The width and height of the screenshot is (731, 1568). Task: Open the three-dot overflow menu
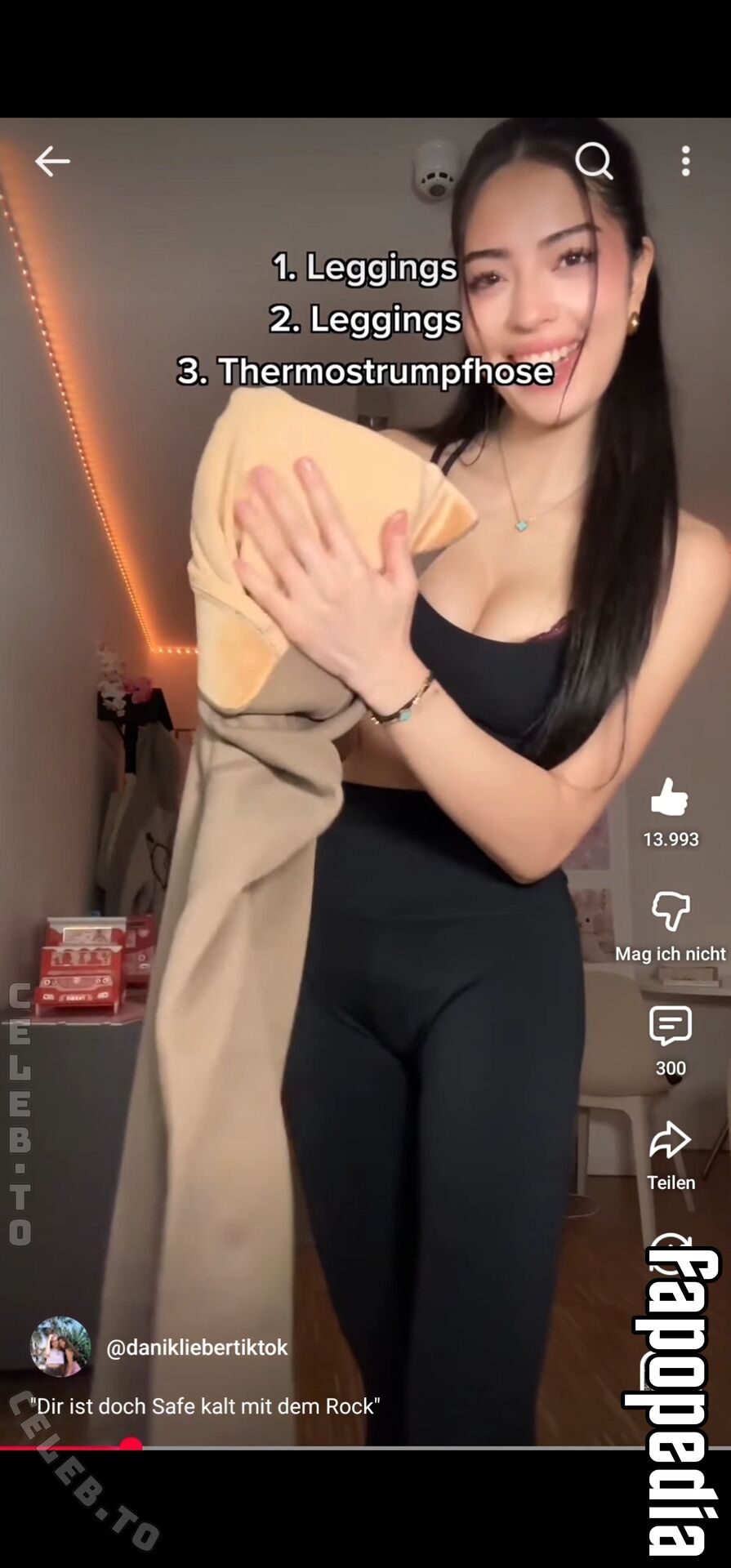(685, 162)
